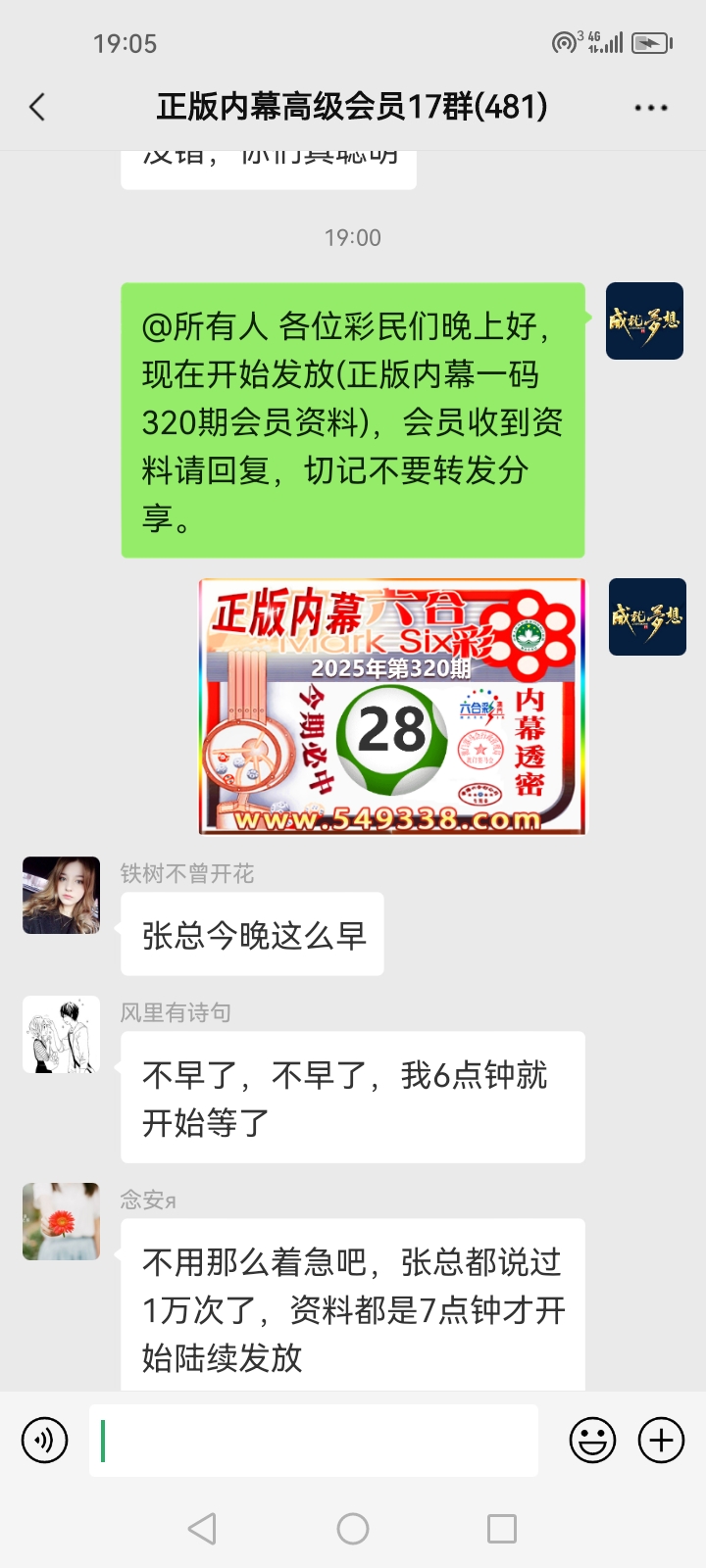Viewport: 706px width, 1568px height.
Task: View profile of 念安я via avatar
Action: coord(62,1221)
